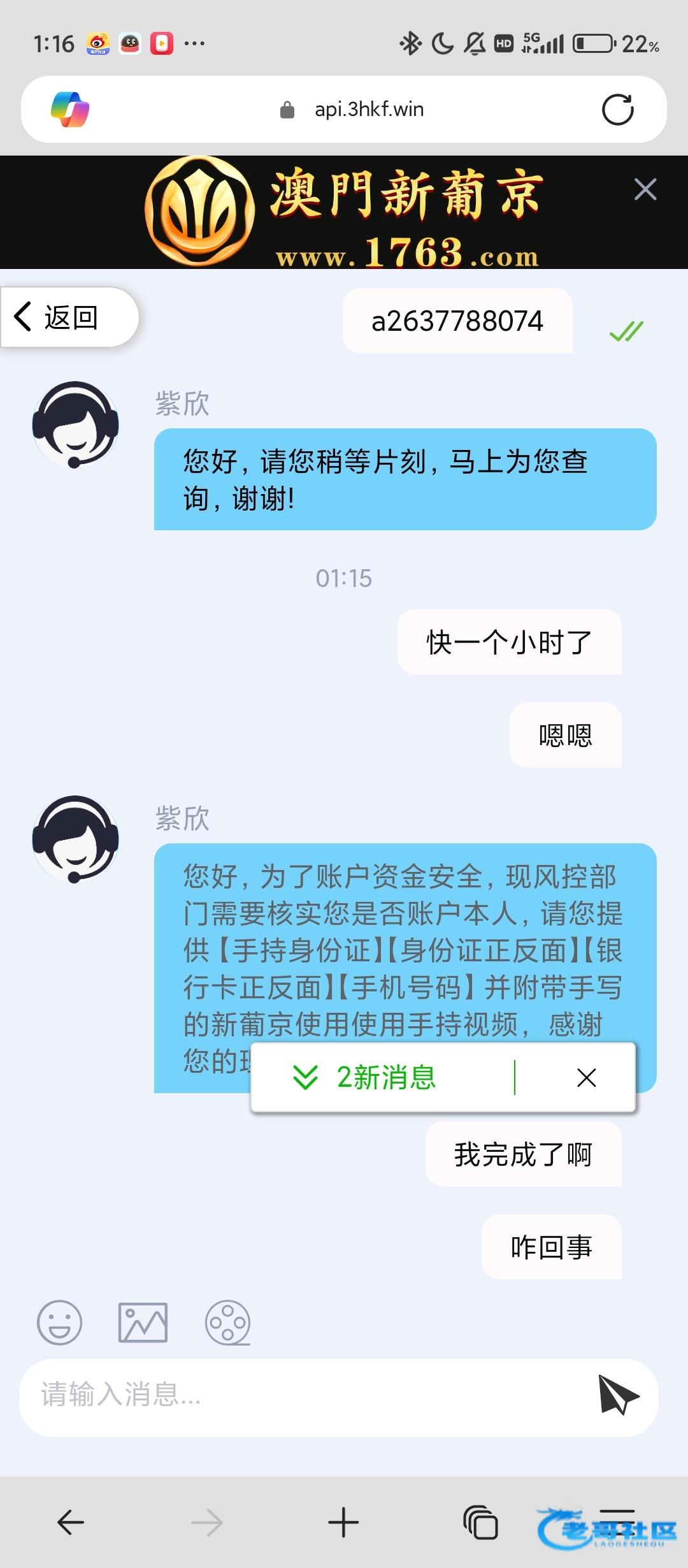Reload the page in address bar
This screenshot has width=688, height=1568.
point(617,110)
